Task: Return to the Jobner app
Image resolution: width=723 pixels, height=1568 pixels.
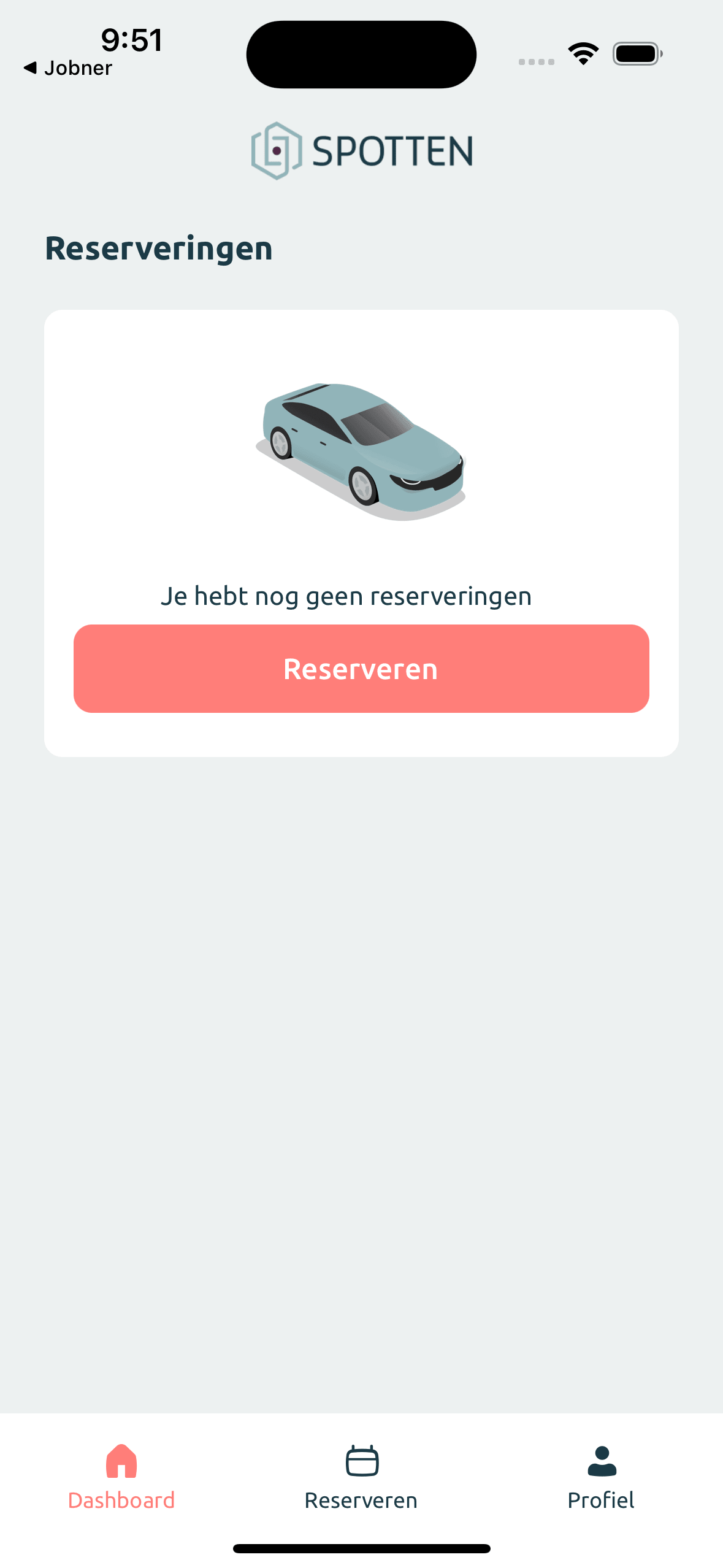Action: [68, 68]
